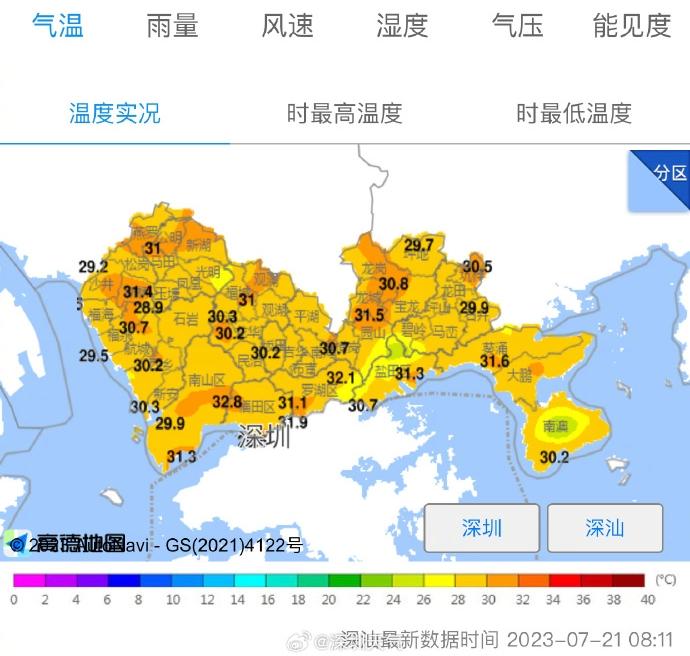The height and width of the screenshot is (656, 690).
Task: Select the 气温 tab
Action: [x=57, y=25]
